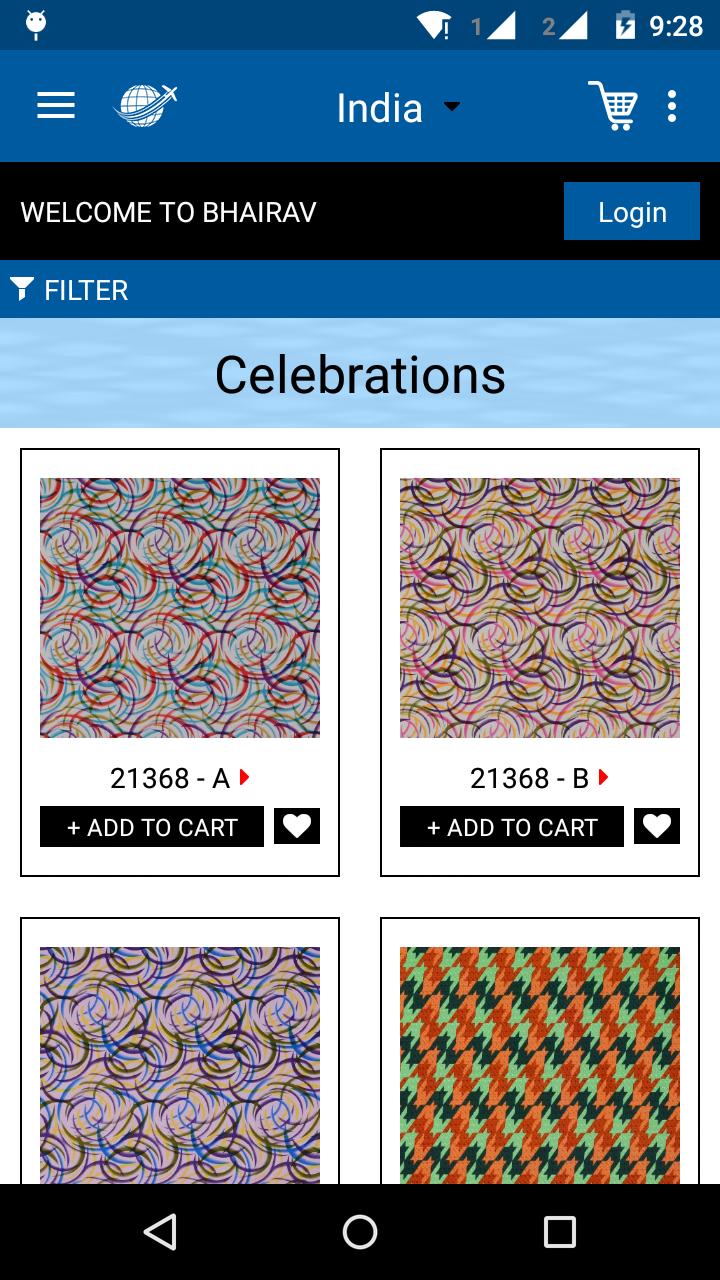Go back using the system back button
The width and height of the screenshot is (720, 1280).
point(160,1232)
